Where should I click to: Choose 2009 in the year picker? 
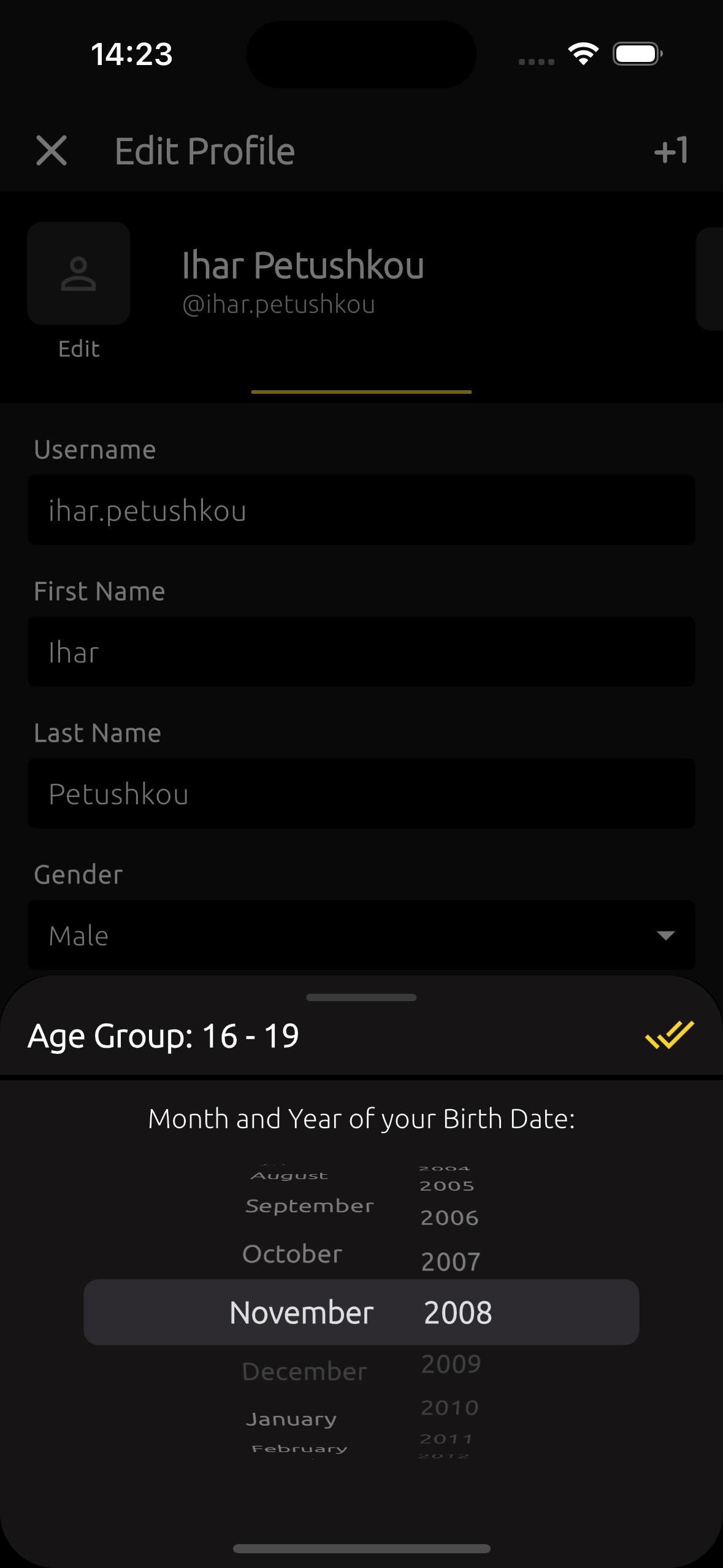[451, 1364]
